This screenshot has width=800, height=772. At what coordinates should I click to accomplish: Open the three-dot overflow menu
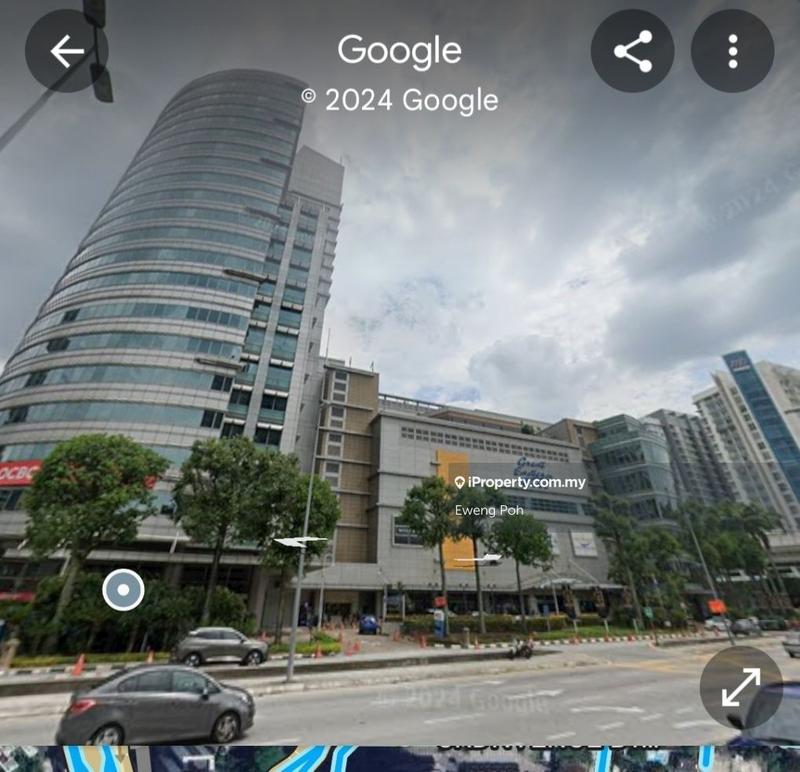(x=733, y=51)
